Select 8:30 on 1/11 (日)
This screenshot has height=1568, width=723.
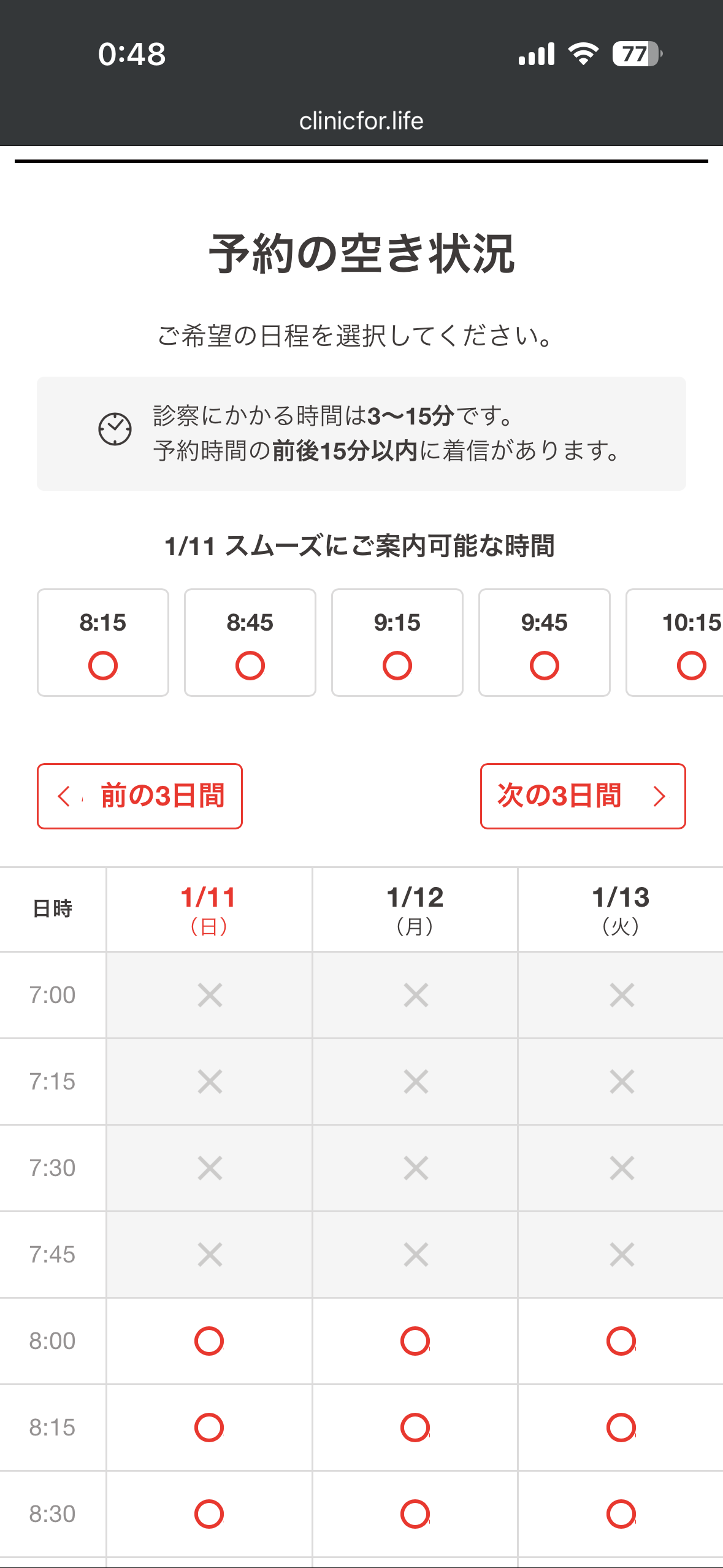[x=209, y=1514]
